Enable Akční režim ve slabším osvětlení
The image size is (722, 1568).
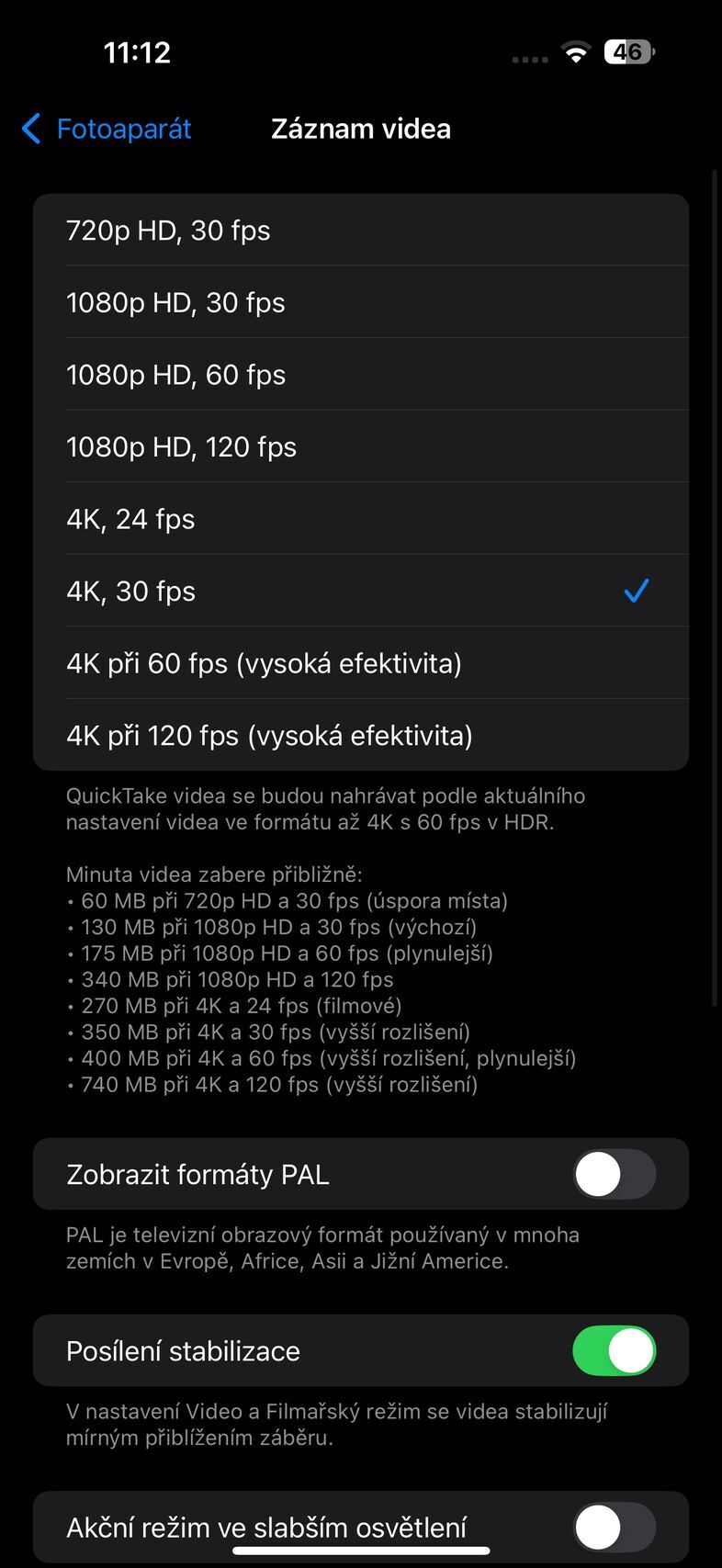point(614,1527)
